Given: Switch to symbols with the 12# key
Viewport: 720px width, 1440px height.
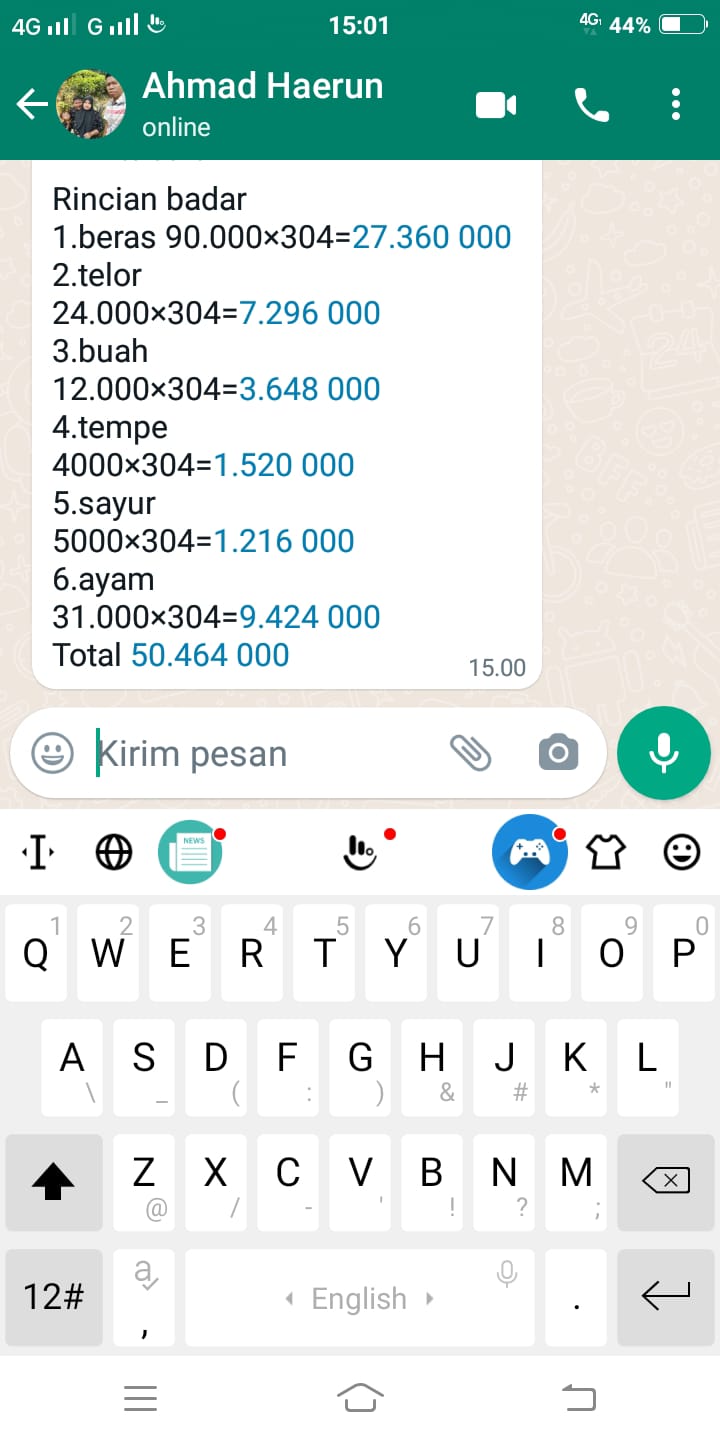Looking at the screenshot, I should click(x=53, y=1297).
